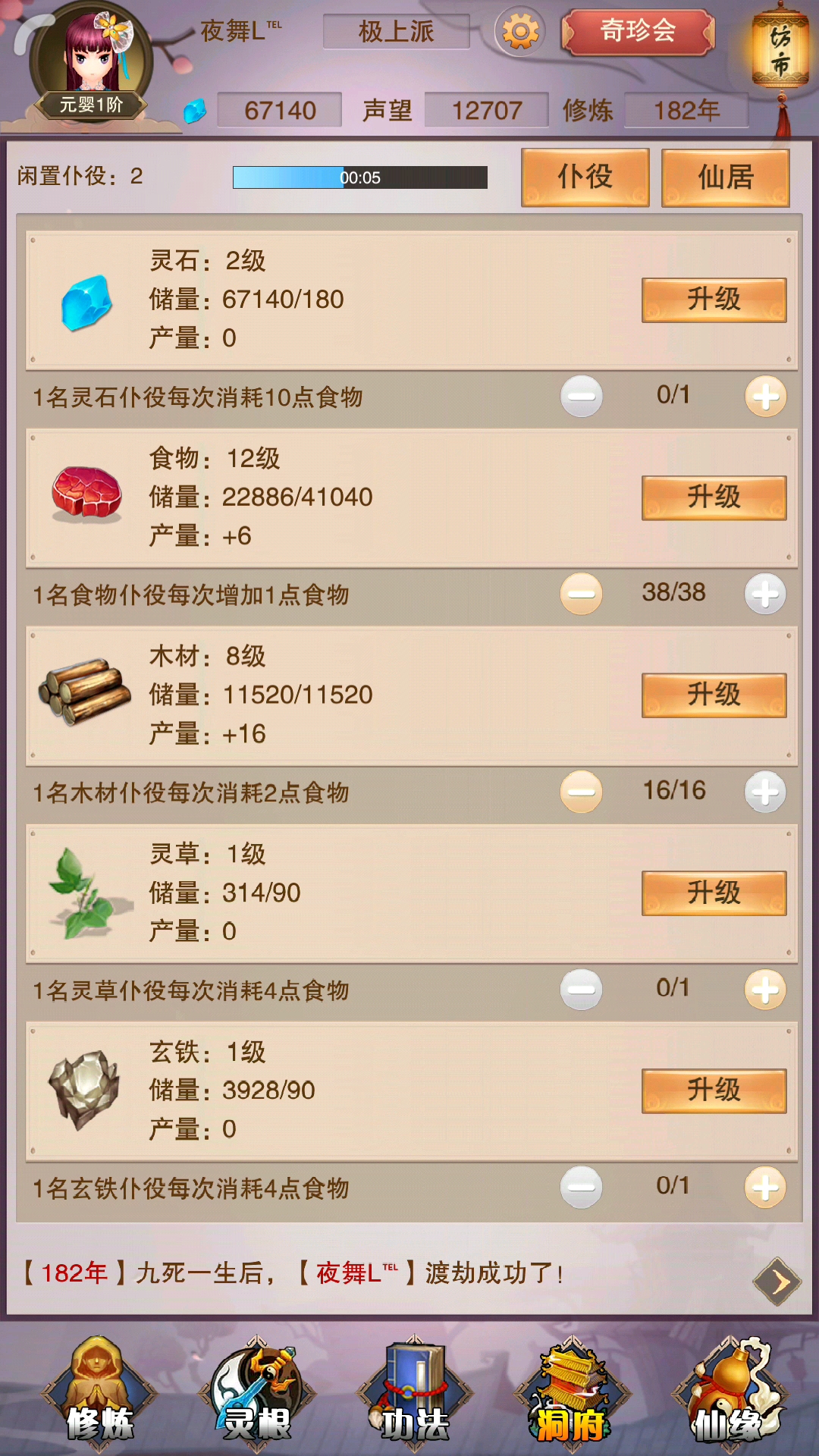This screenshot has width=819, height=1456.
Task: Add one 灵草 servant with plus
Action: [765, 990]
